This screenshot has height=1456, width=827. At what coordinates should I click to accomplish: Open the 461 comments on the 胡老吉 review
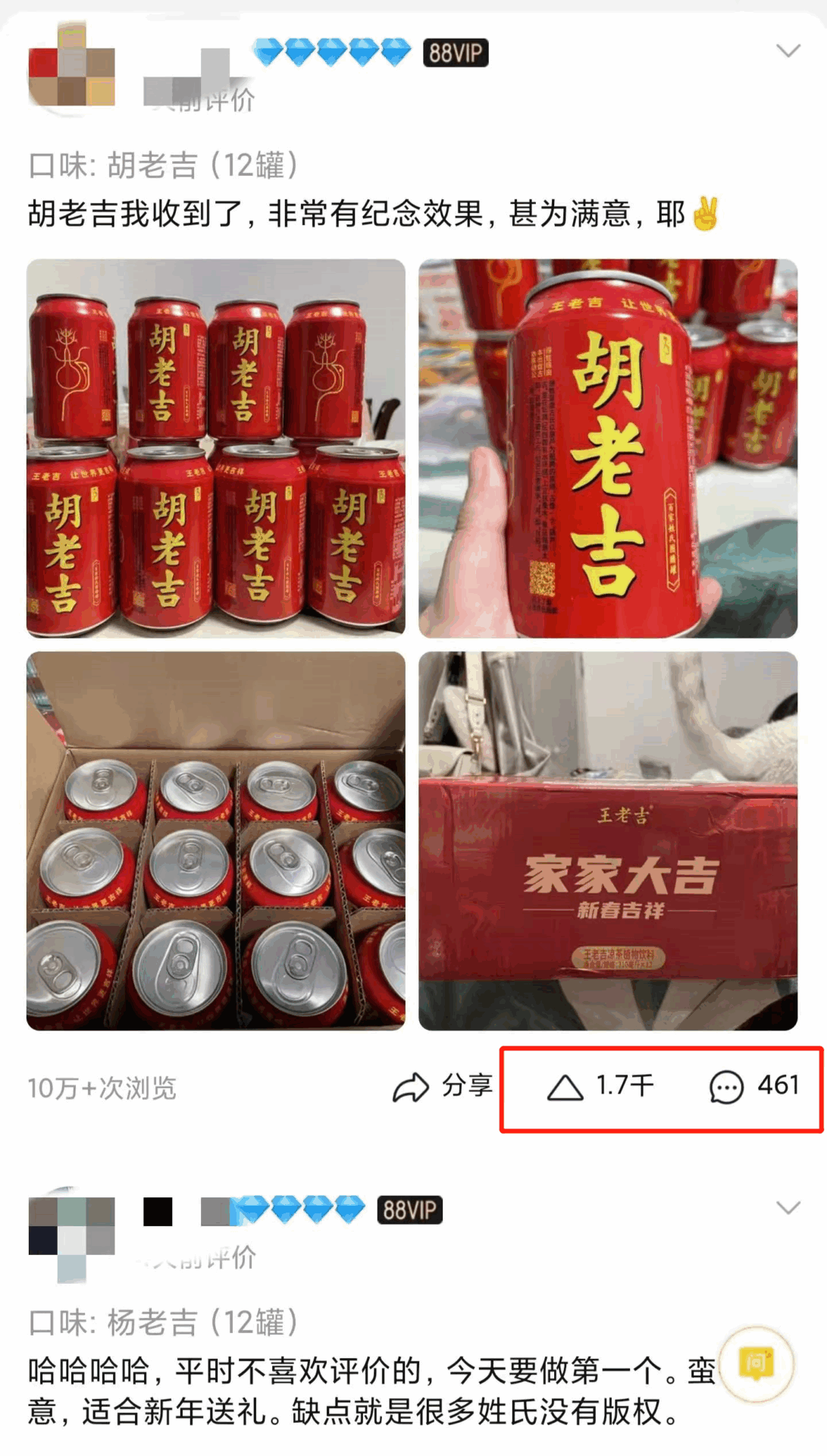[754, 1086]
